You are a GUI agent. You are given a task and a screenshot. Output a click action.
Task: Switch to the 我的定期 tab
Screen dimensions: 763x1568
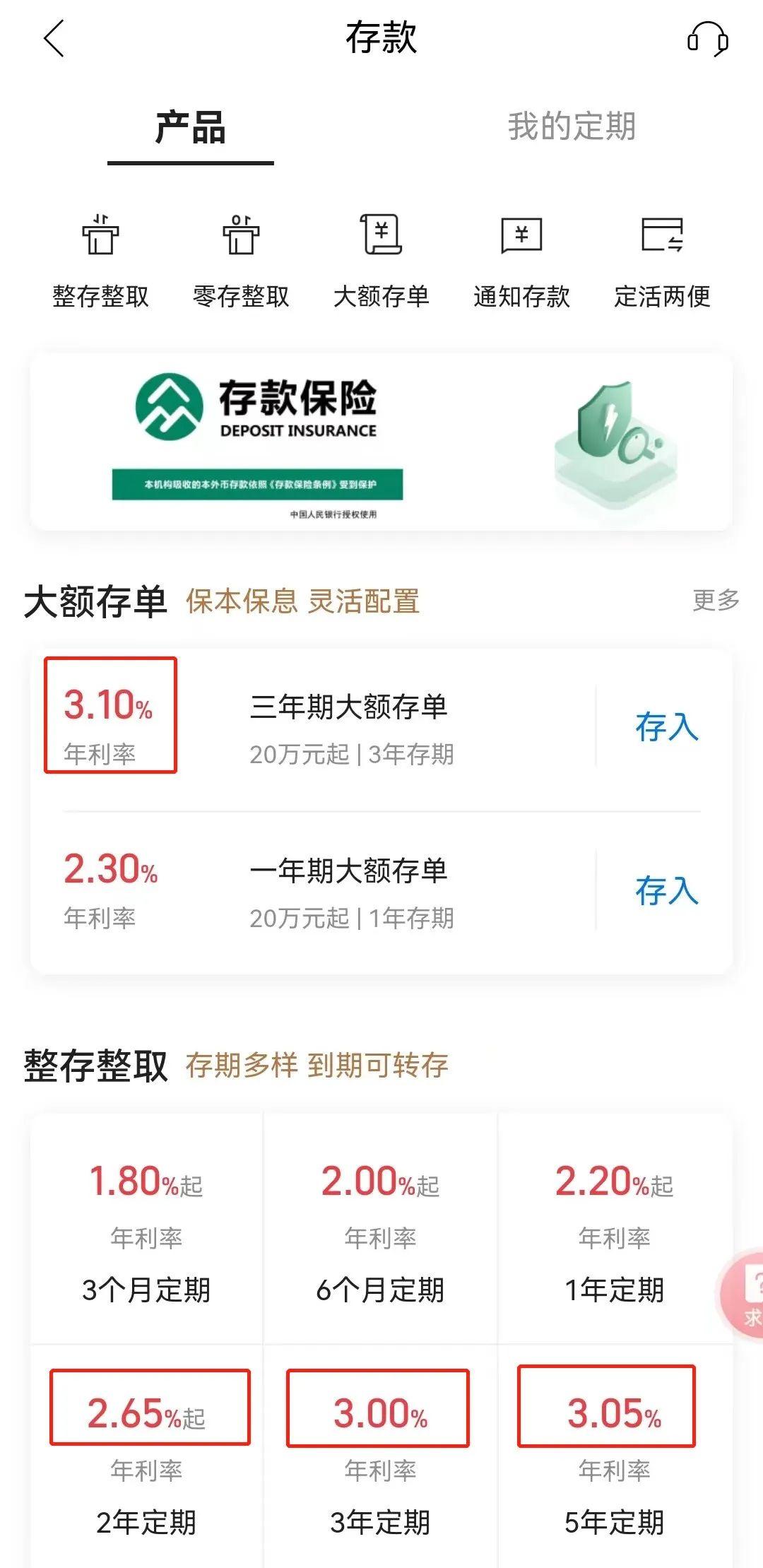click(572, 127)
